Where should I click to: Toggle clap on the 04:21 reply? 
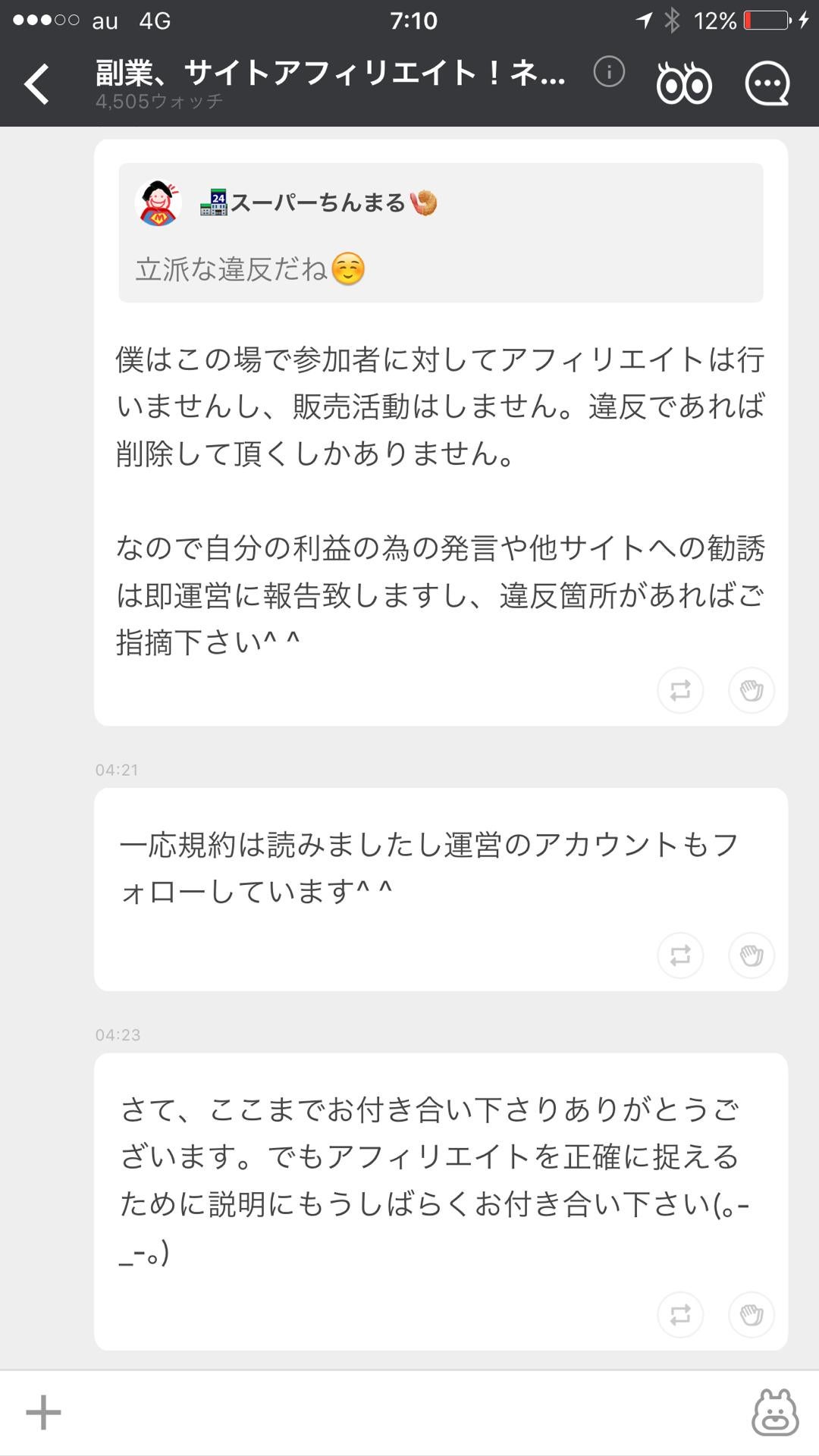tap(750, 955)
